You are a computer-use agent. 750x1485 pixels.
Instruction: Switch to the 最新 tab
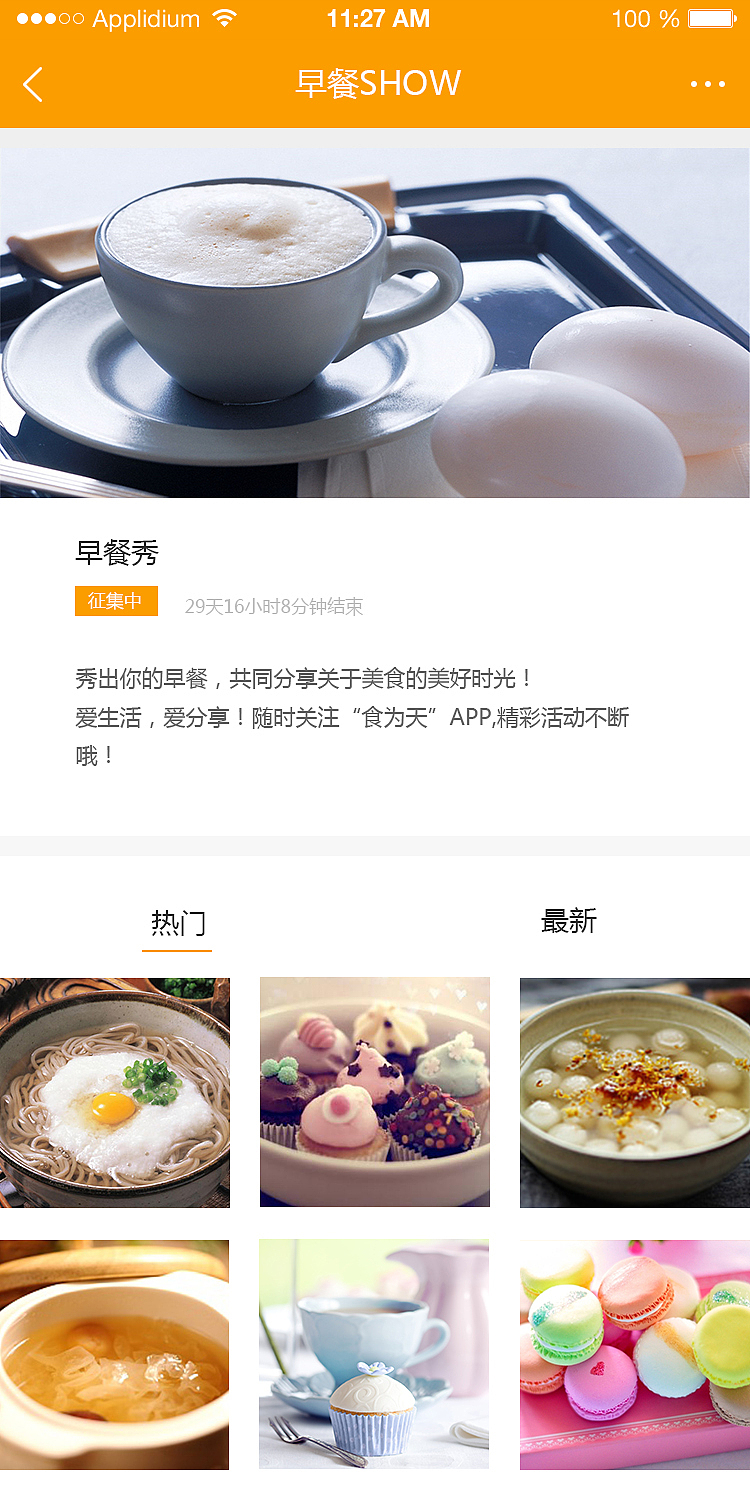[x=568, y=922]
